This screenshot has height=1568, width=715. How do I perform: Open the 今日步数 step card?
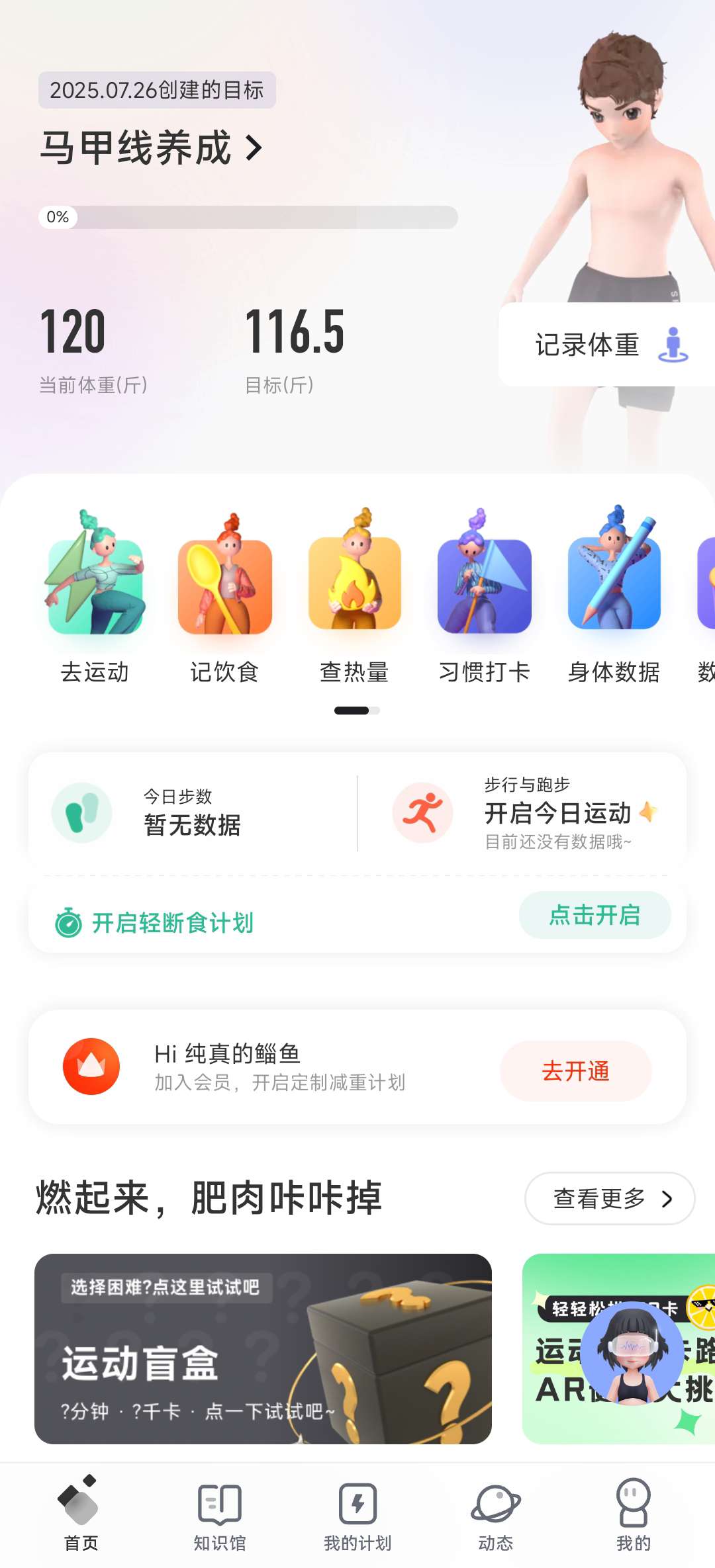(192, 813)
